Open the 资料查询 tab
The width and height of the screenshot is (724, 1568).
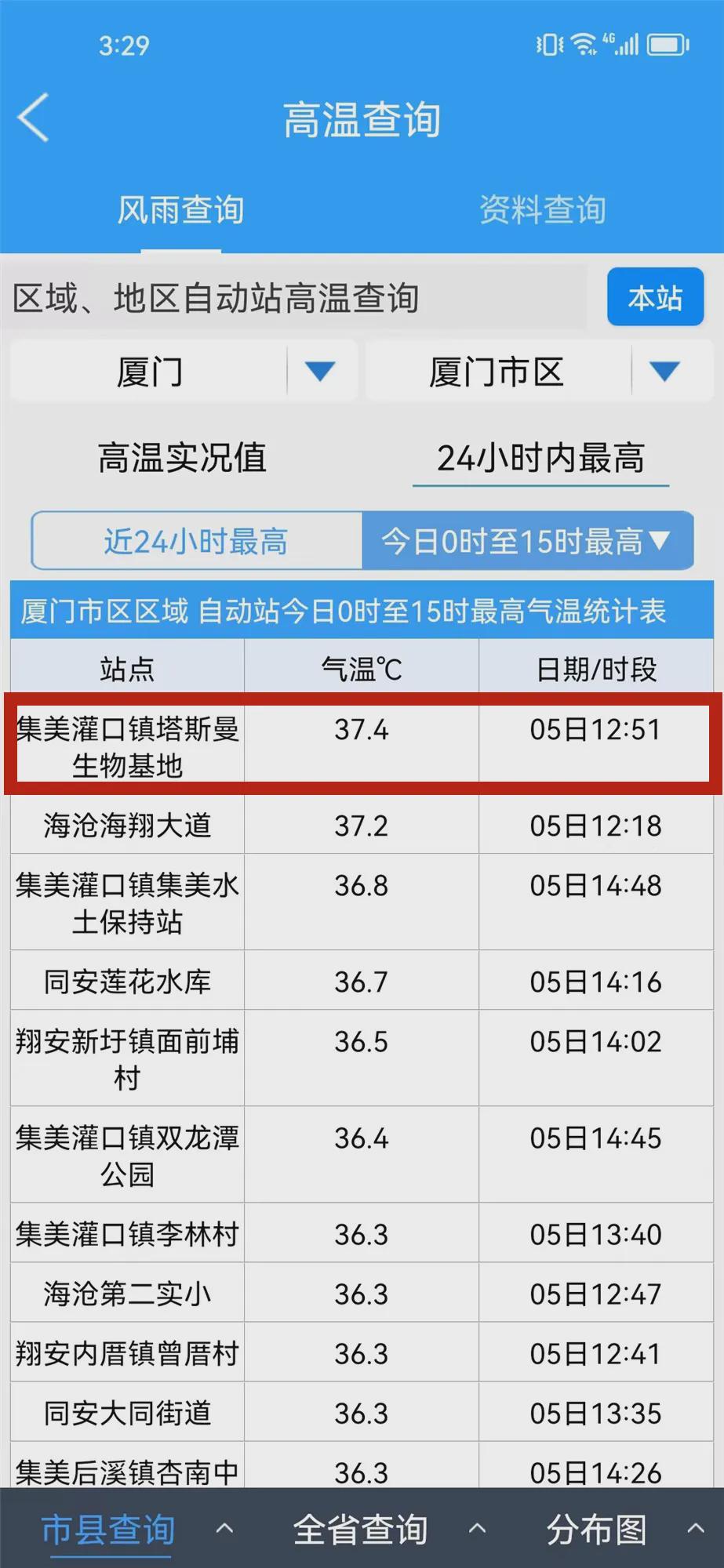click(542, 209)
